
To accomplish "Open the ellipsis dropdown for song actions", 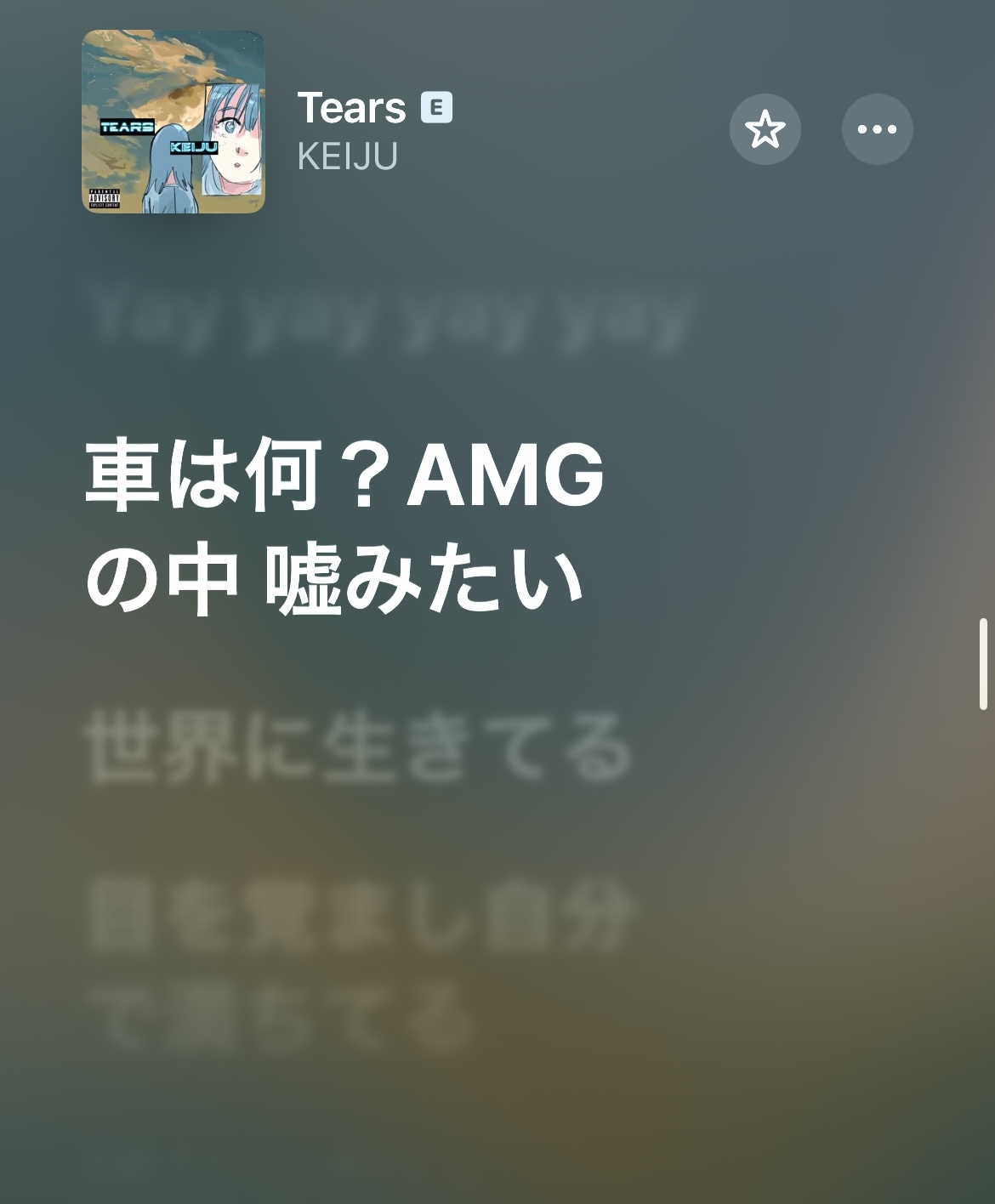I will [x=877, y=128].
